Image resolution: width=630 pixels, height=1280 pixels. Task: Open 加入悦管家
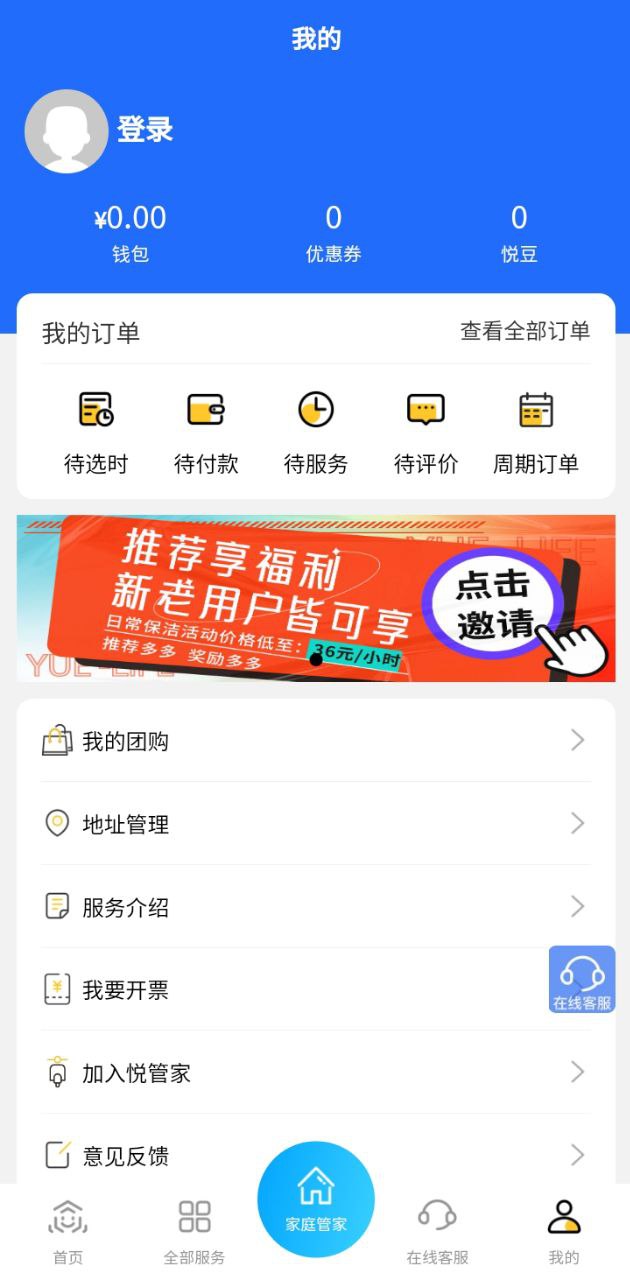[x=316, y=1073]
